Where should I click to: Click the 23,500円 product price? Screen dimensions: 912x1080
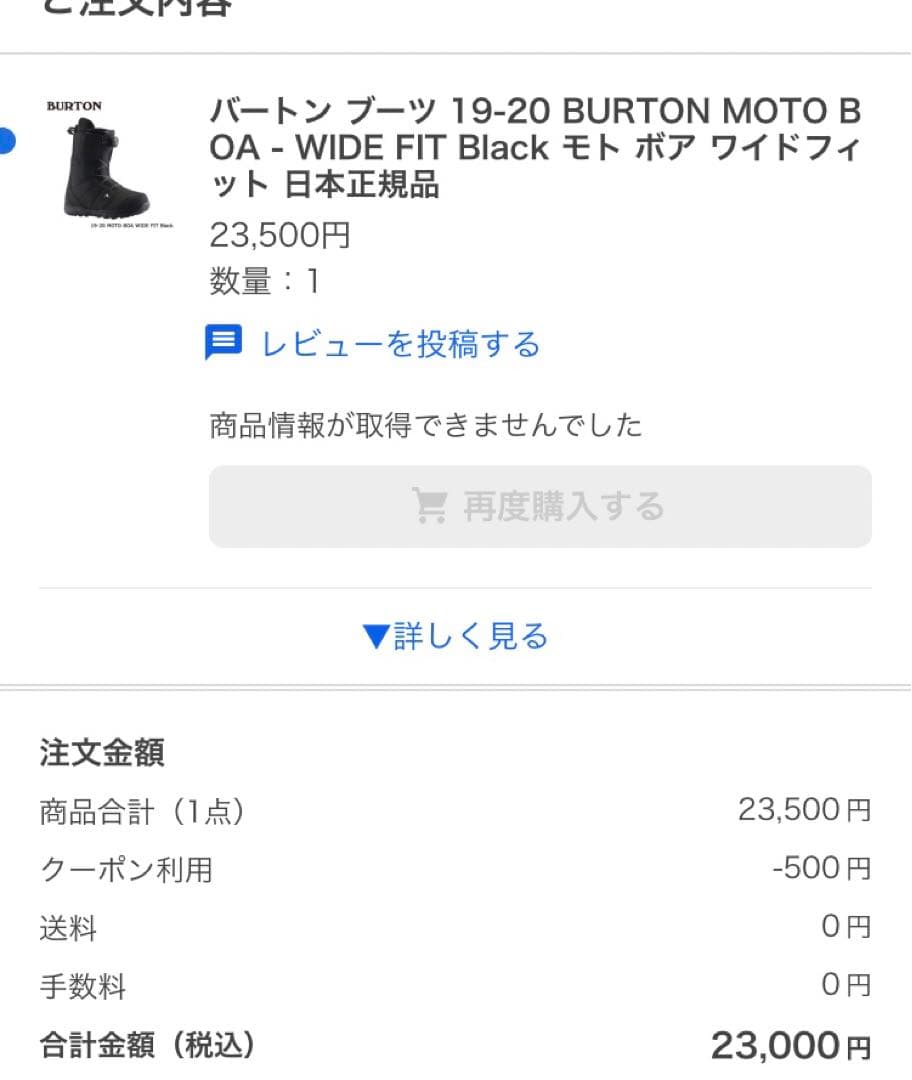point(279,234)
